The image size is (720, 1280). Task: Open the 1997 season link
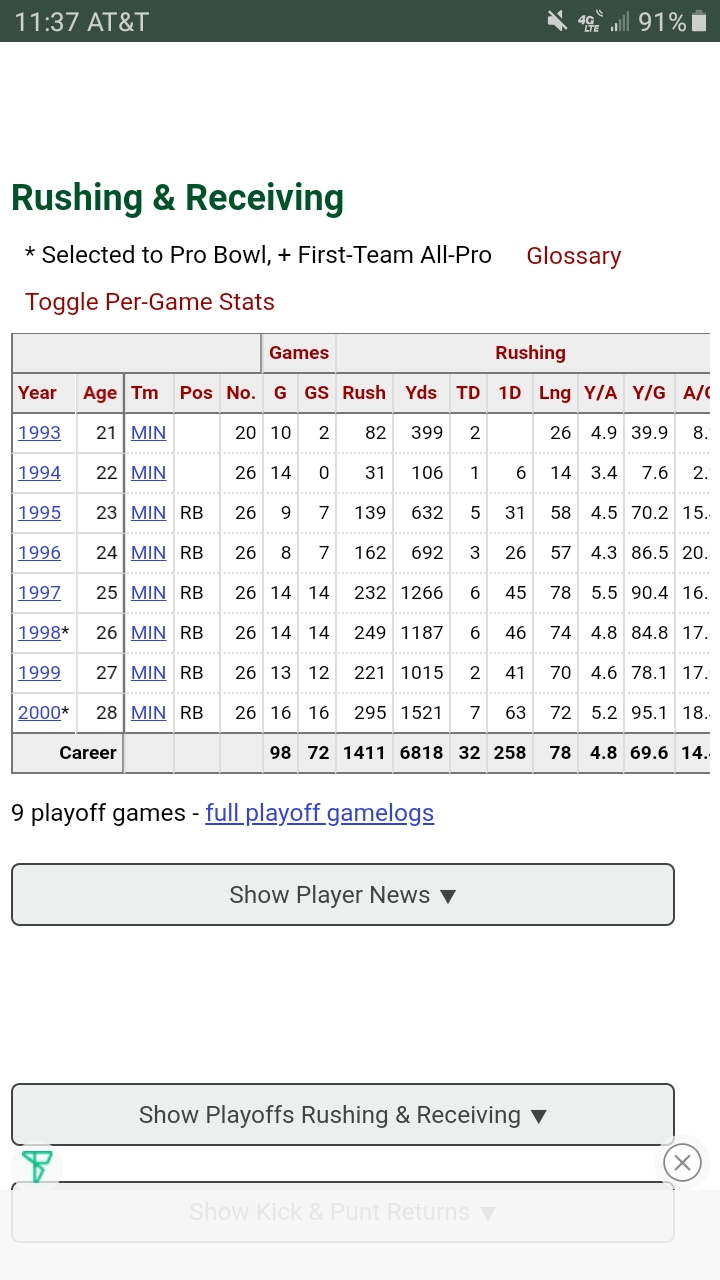tap(39, 593)
